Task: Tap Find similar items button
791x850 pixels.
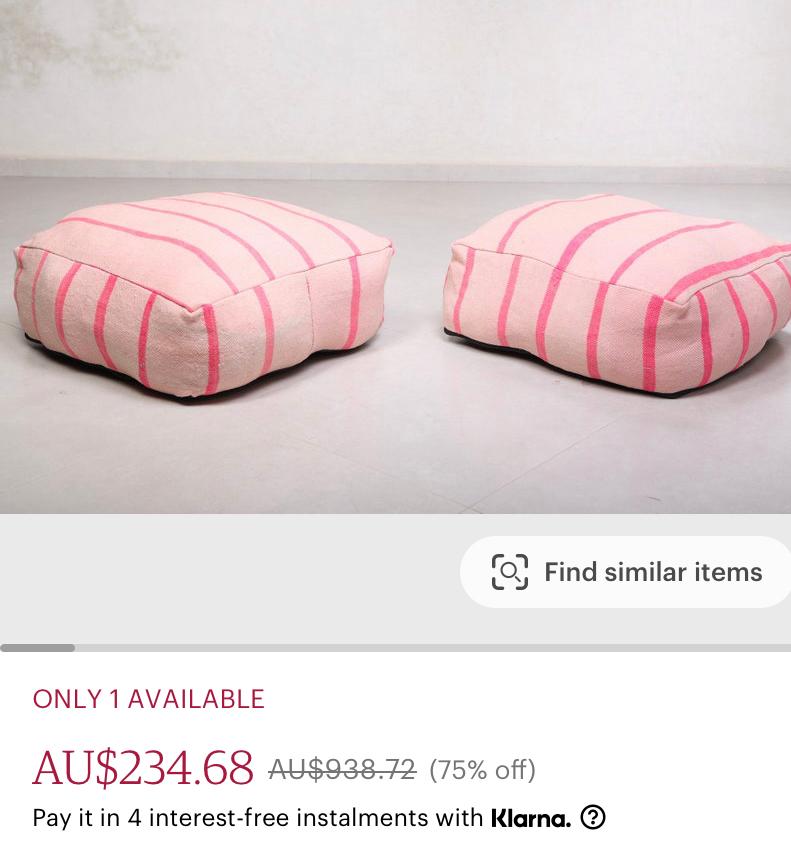Action: (627, 572)
